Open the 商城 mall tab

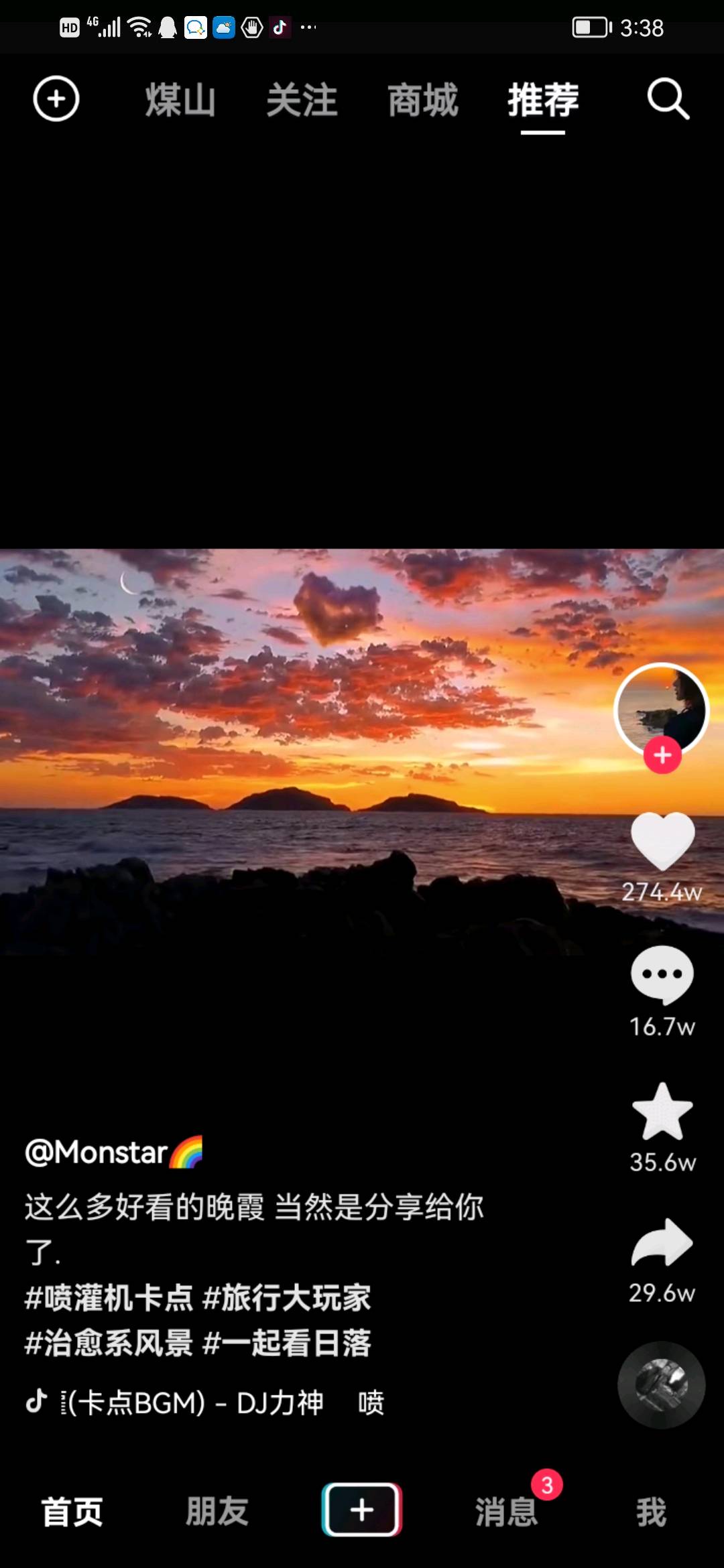pyautogui.click(x=422, y=101)
